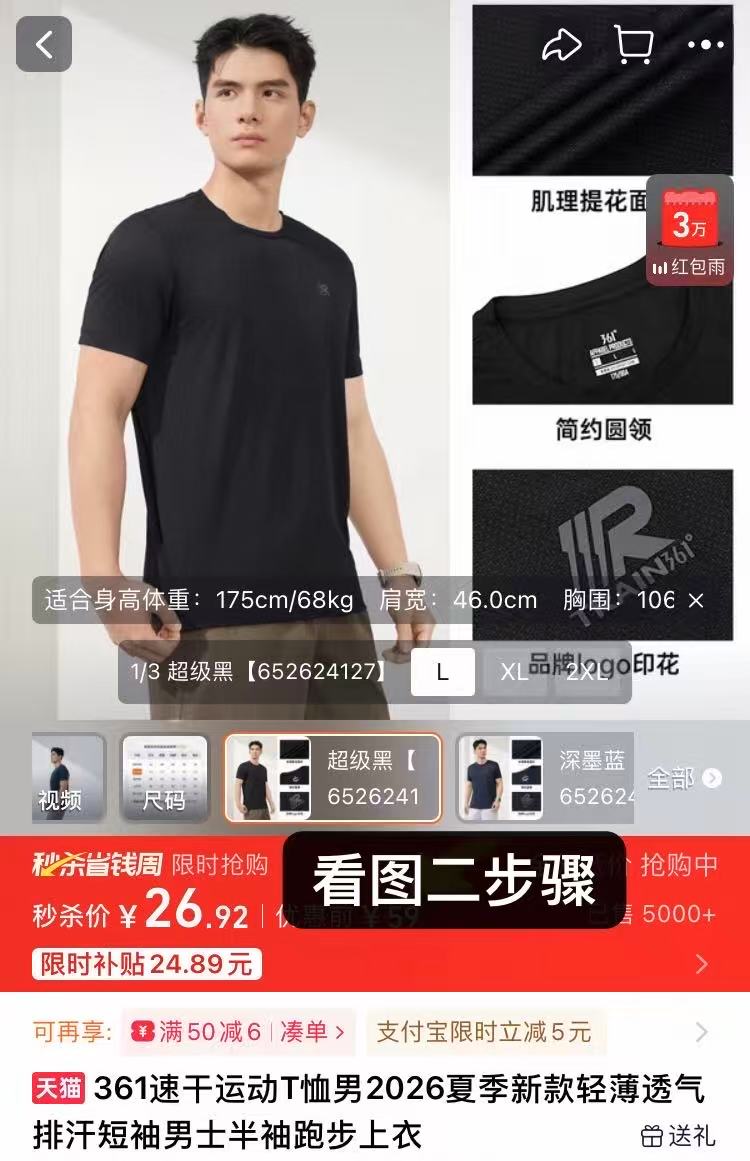Open the 视频 thumbnail
The width and height of the screenshot is (750, 1161).
click(66, 778)
